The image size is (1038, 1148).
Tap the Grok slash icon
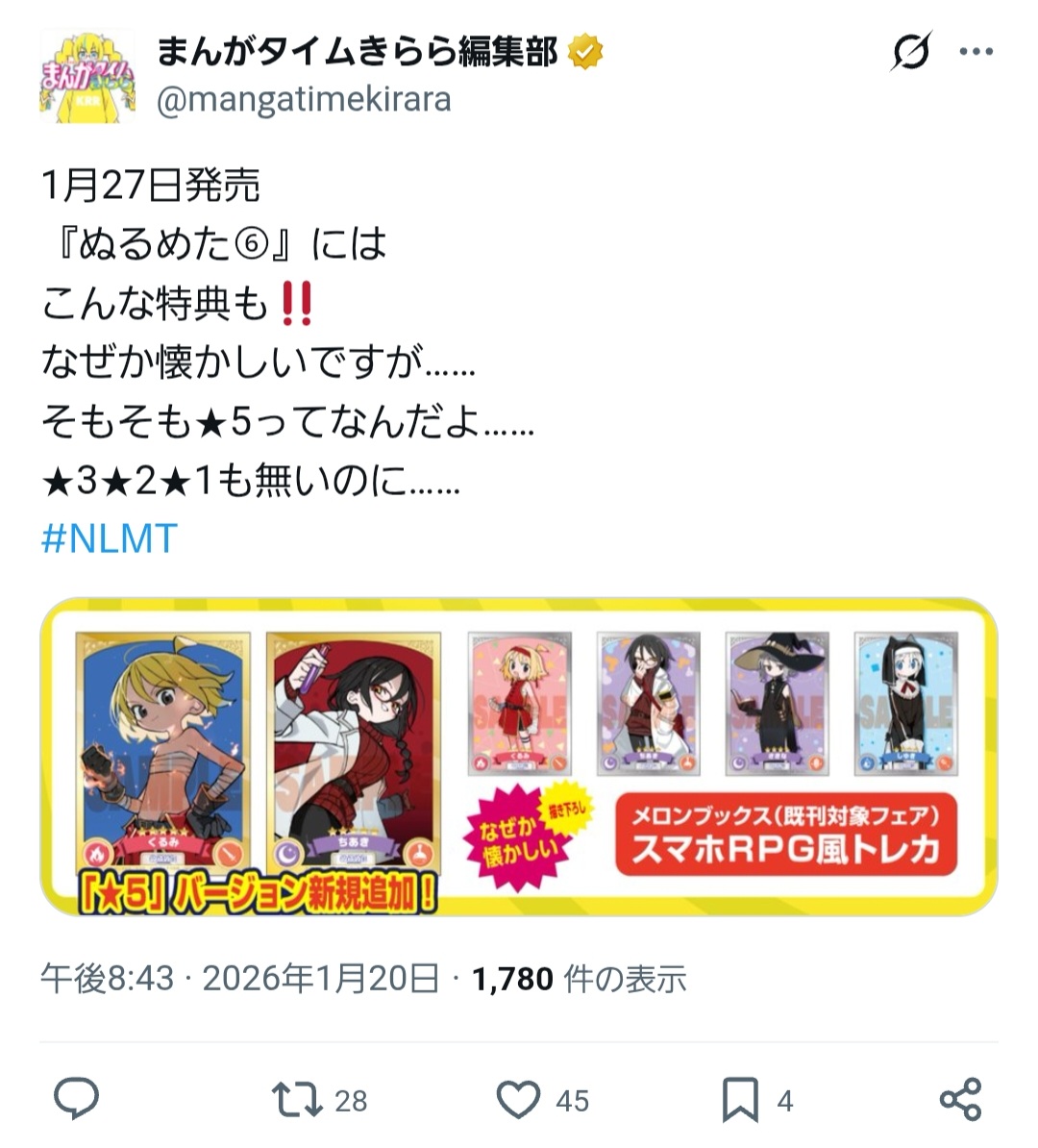tap(910, 51)
